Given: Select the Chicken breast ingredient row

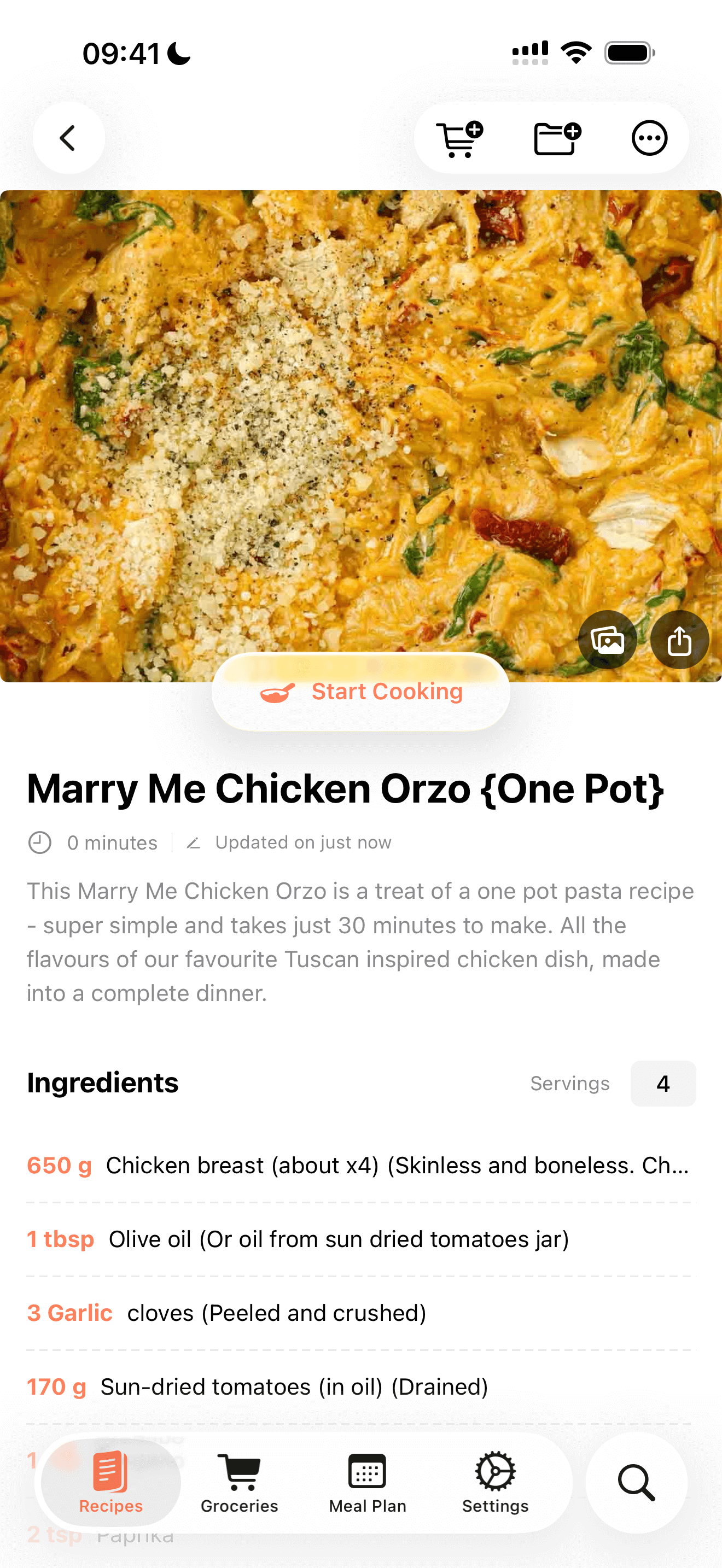Looking at the screenshot, I should 360,1165.
